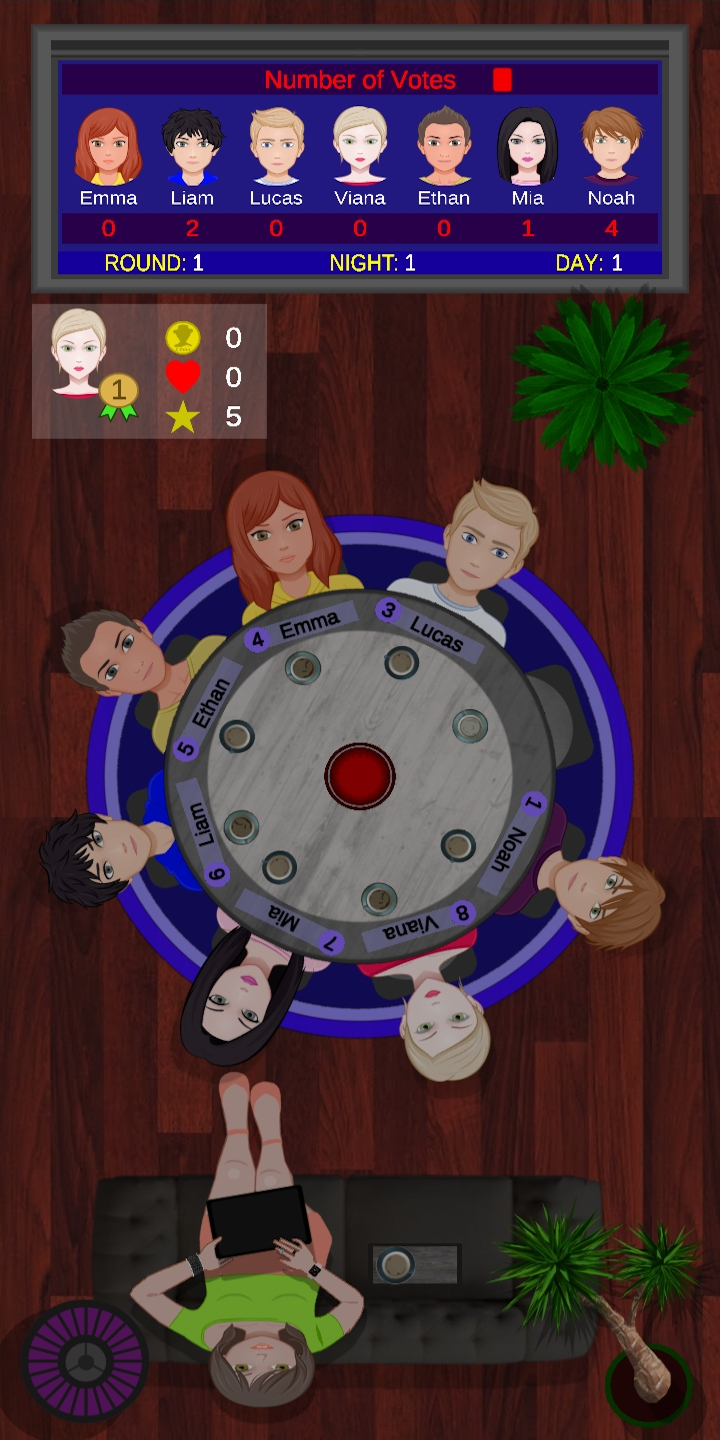The width and height of the screenshot is (720, 1440).
Task: Open Viana's player stats panel
Action: [x=149, y=371]
